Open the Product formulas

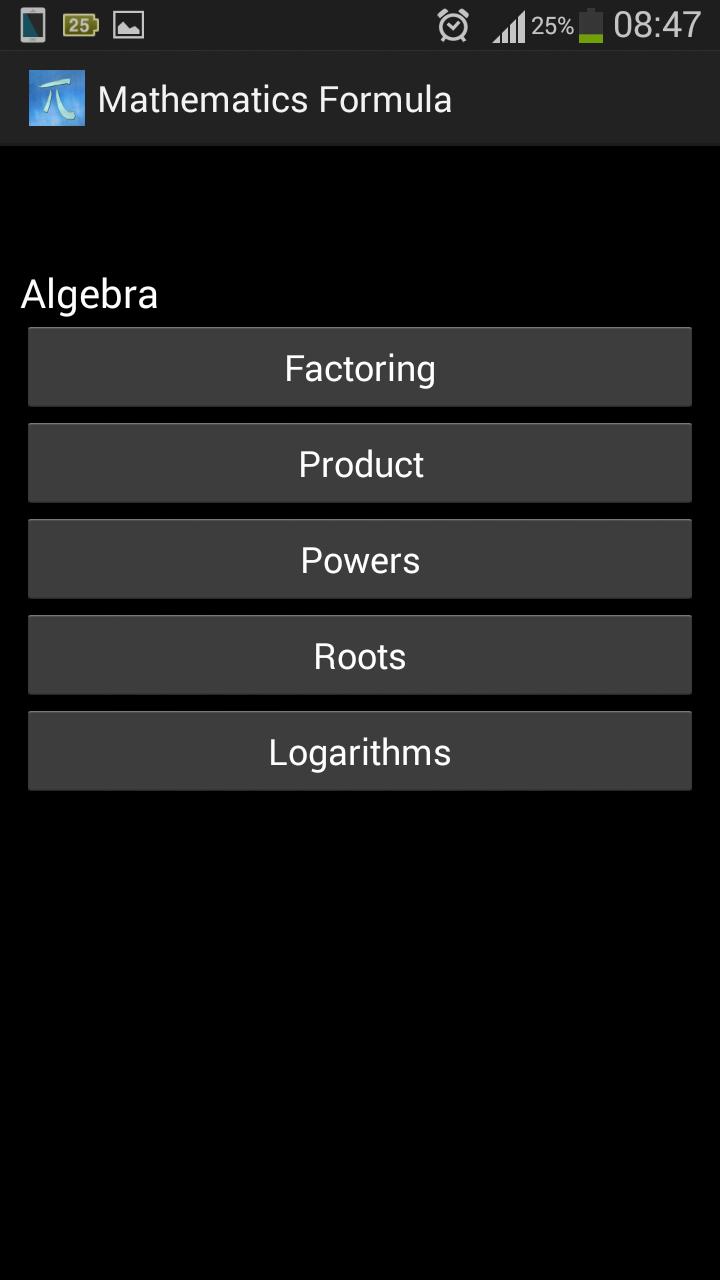point(360,463)
